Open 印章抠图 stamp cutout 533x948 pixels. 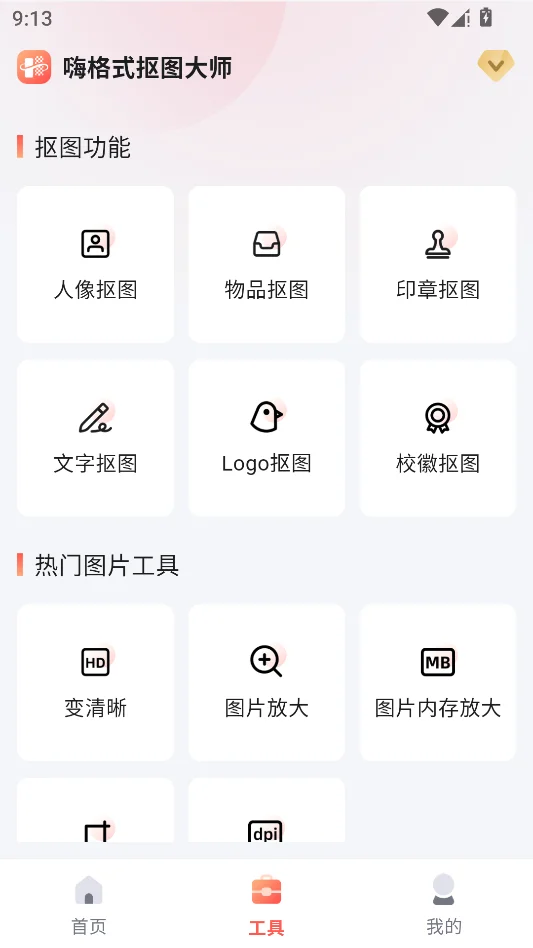[x=438, y=264]
